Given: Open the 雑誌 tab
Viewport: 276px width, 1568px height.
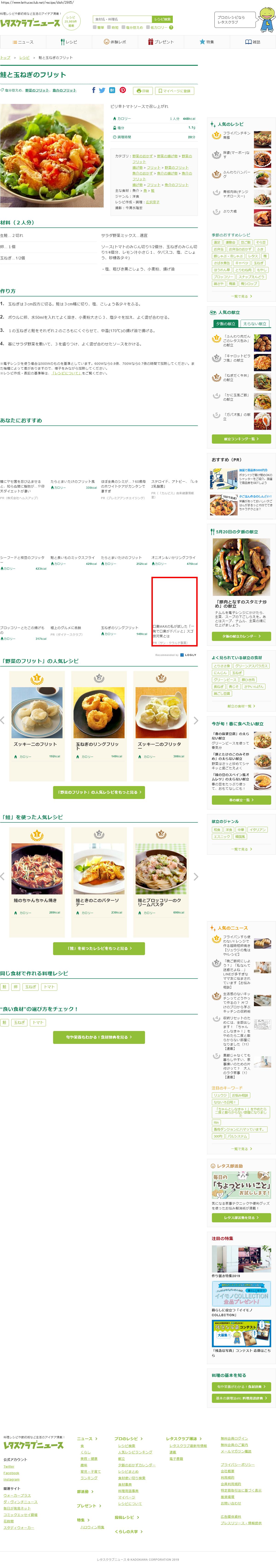Looking at the screenshot, I should click(x=252, y=42).
